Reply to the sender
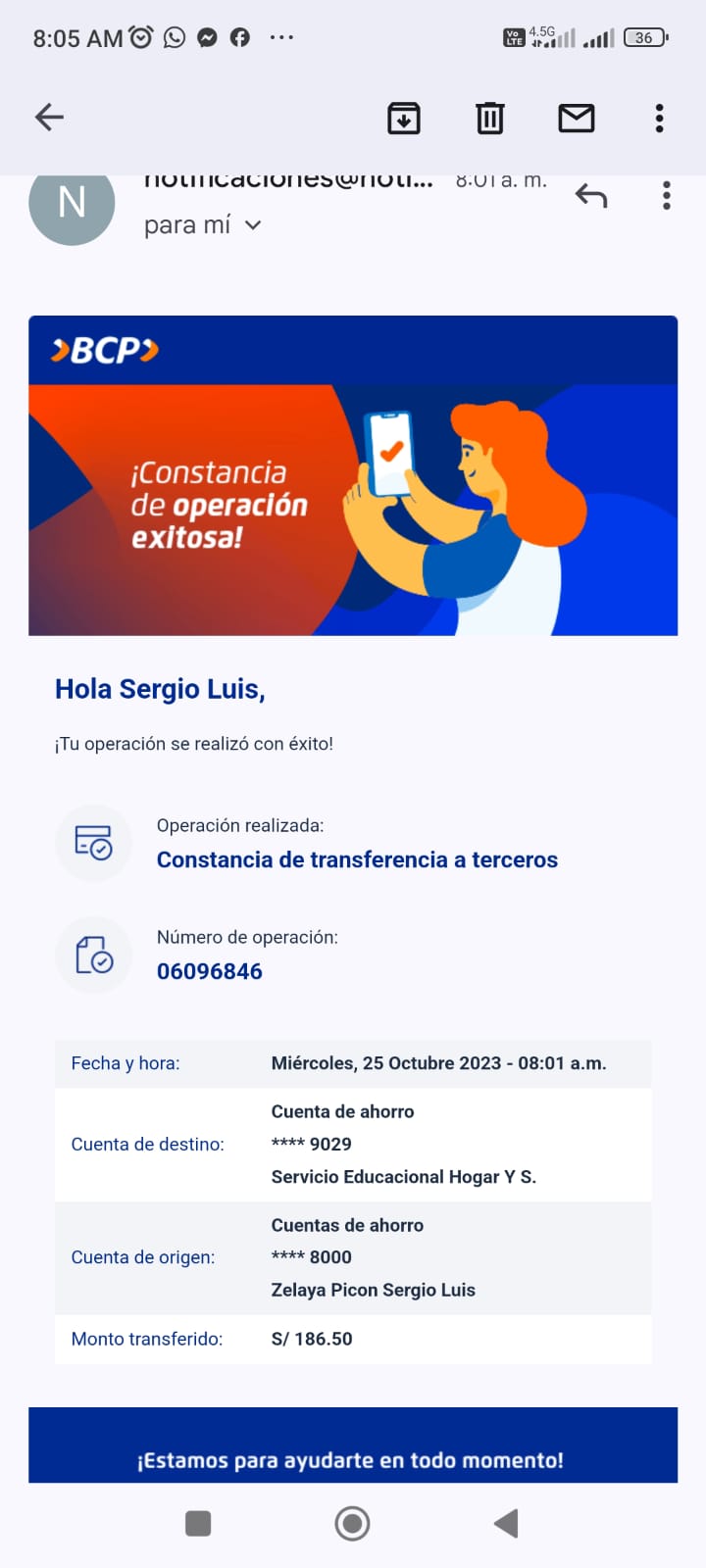The image size is (706, 1568). pyautogui.click(x=591, y=196)
